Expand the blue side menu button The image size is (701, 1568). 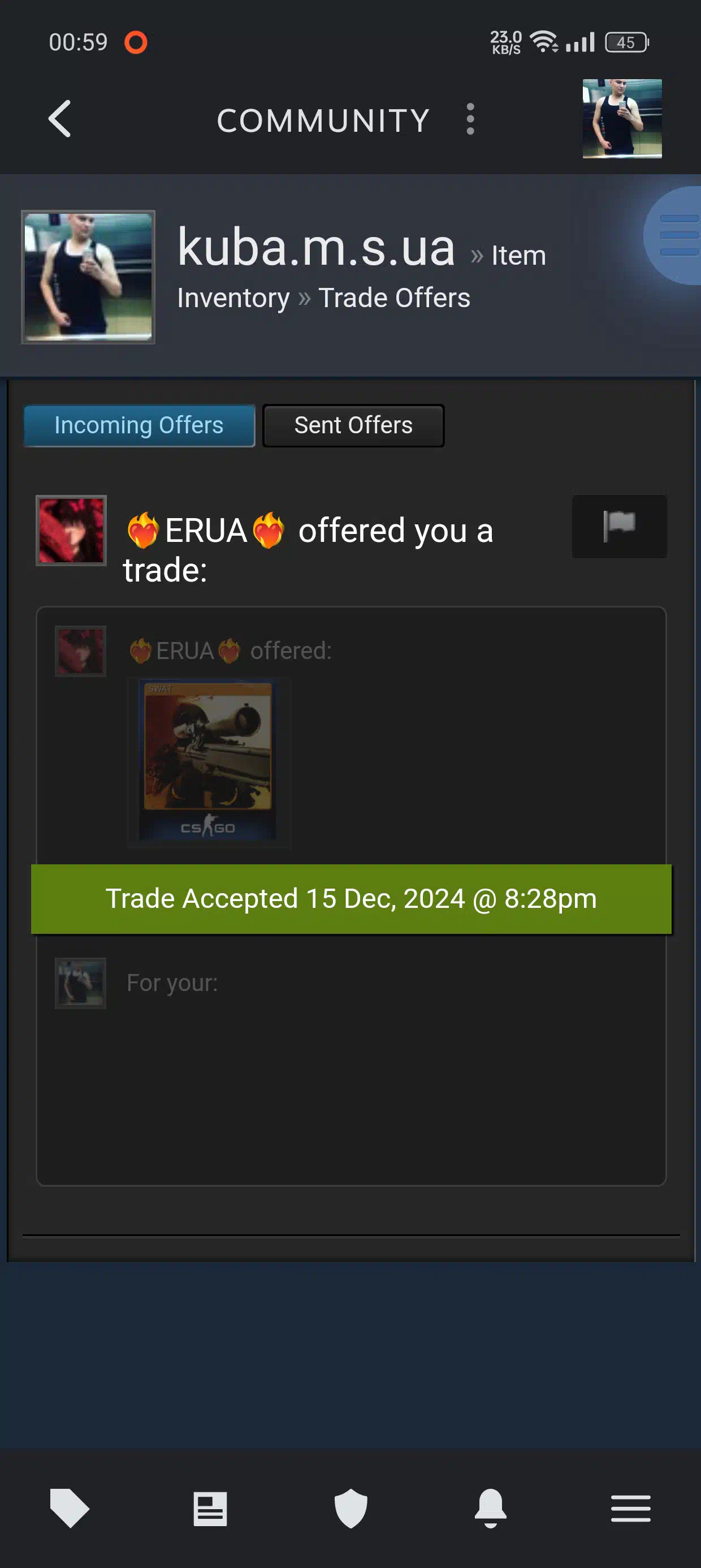(674, 235)
